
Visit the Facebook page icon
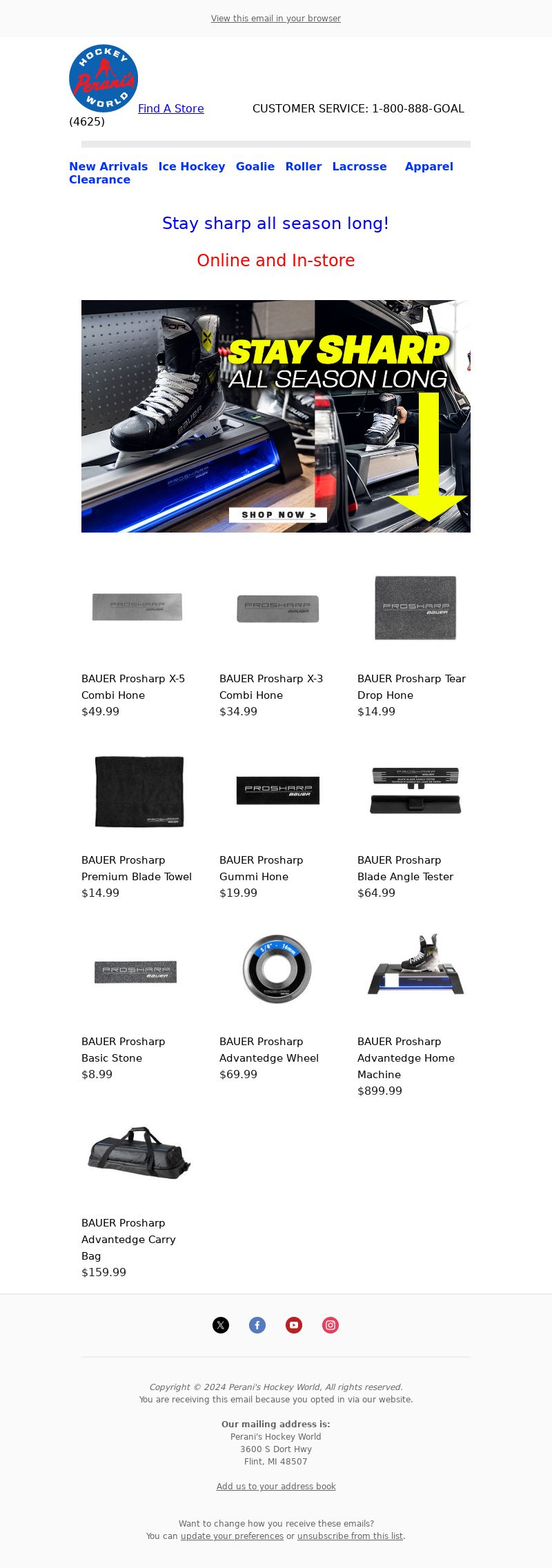[x=257, y=1325]
